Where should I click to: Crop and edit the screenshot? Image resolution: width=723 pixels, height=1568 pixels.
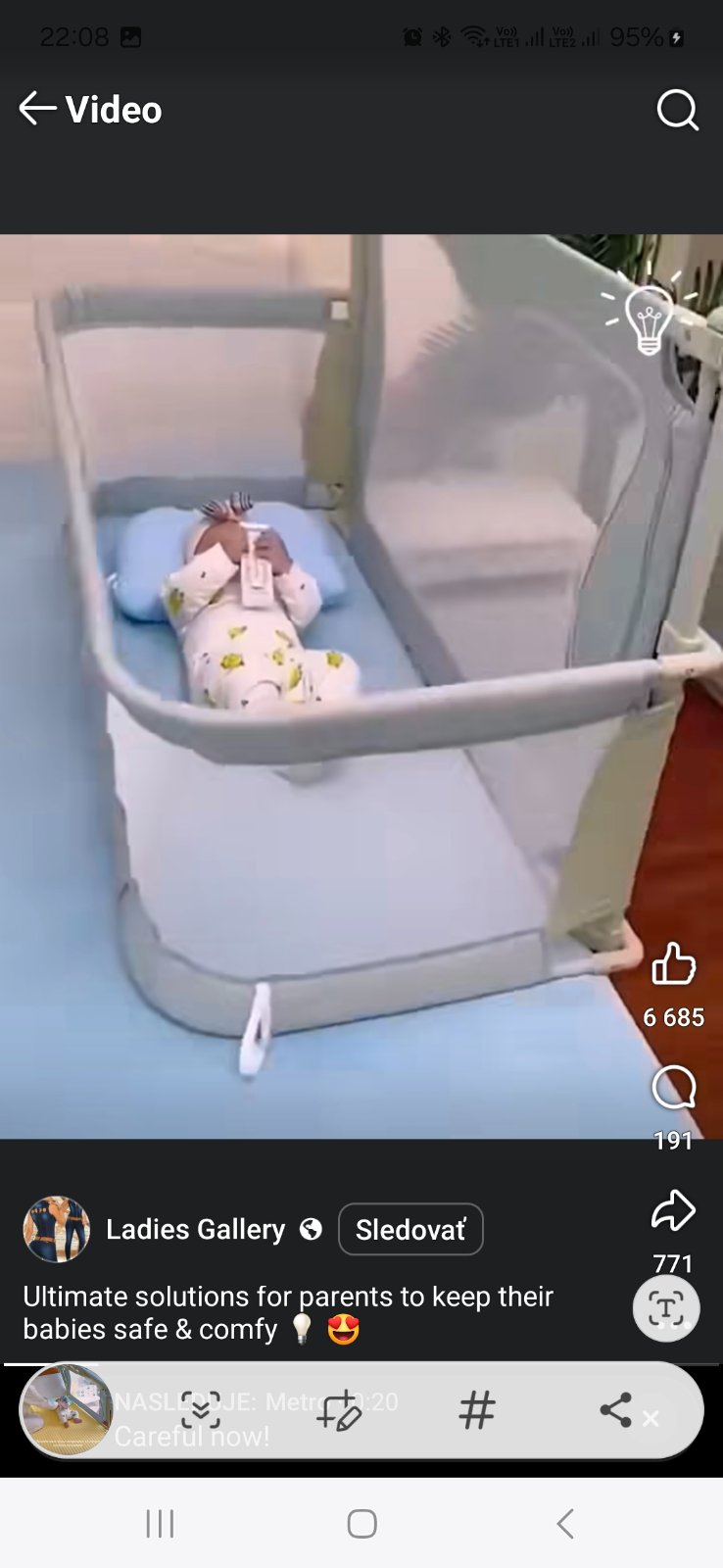click(339, 1410)
